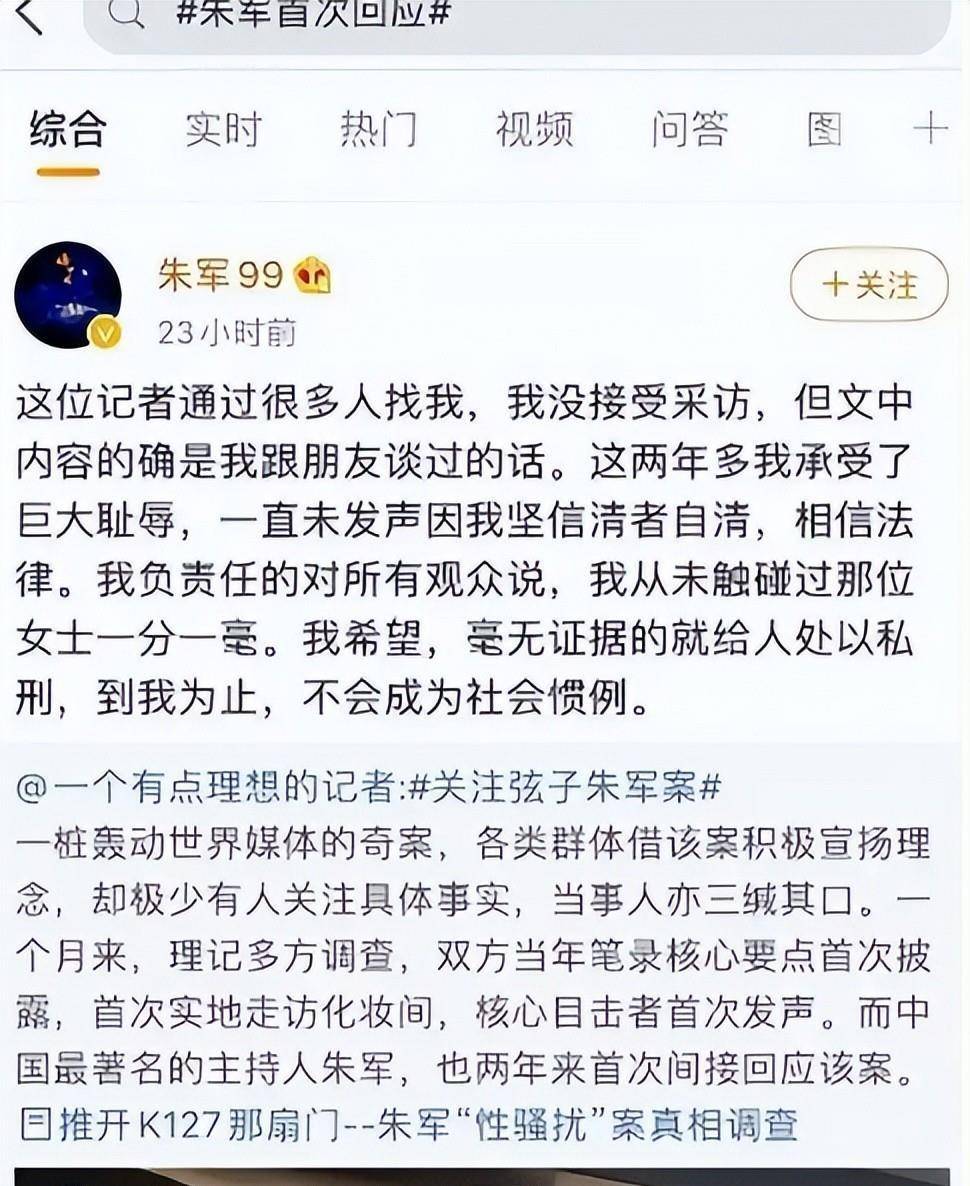Viewport: 970px width, 1186px height.
Task: Open the #关注弦子朱军案# hashtag
Action: [x=565, y=788]
